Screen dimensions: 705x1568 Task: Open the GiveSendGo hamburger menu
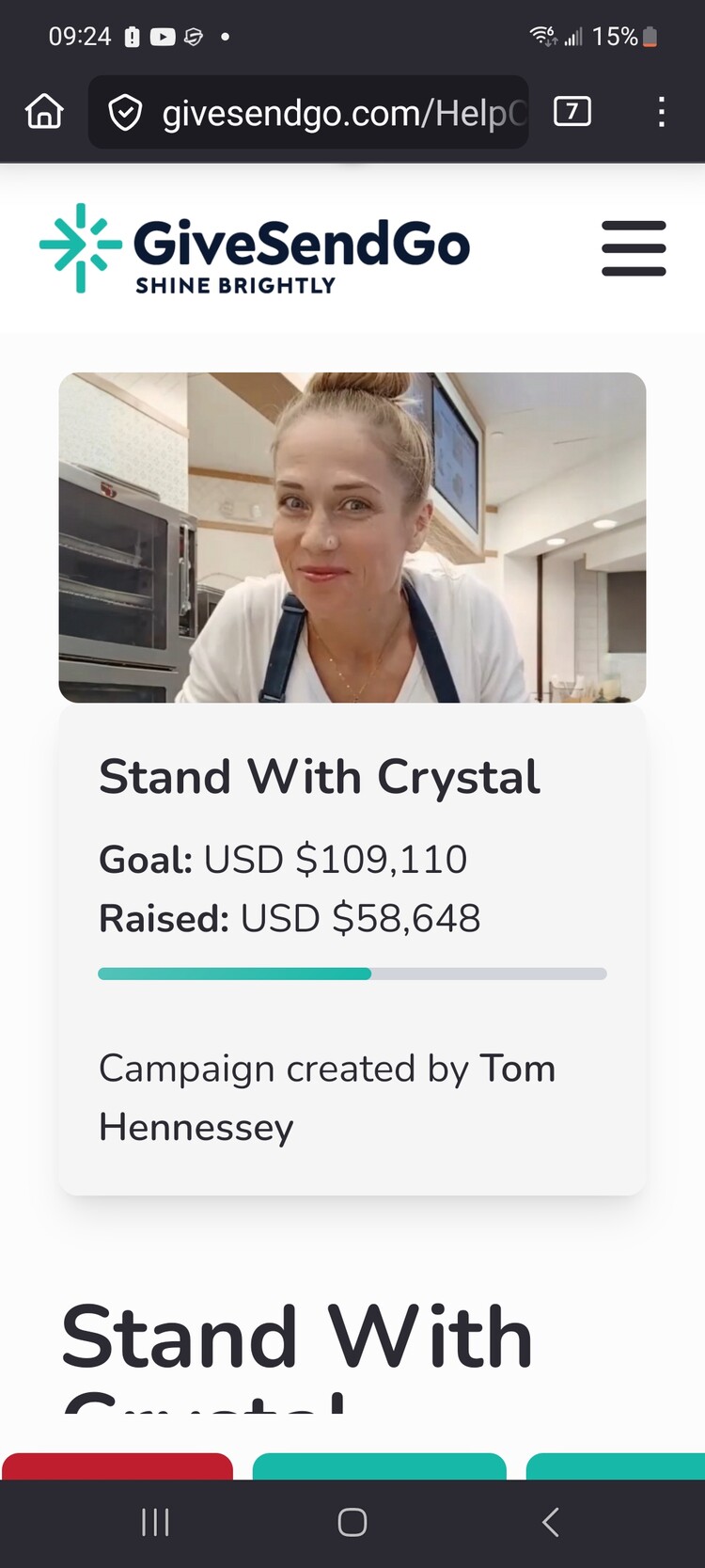tap(634, 248)
